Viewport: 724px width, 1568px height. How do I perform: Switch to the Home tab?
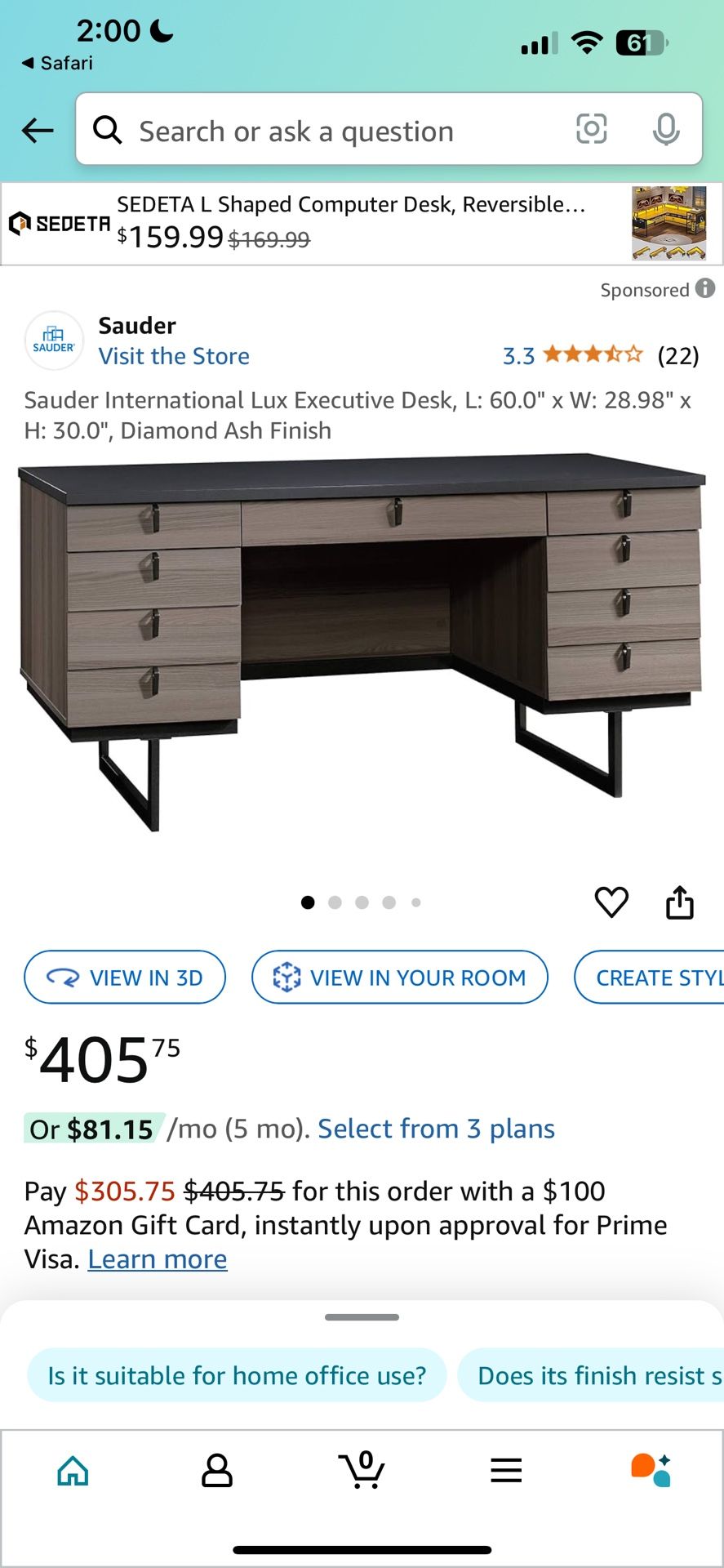[73, 1470]
